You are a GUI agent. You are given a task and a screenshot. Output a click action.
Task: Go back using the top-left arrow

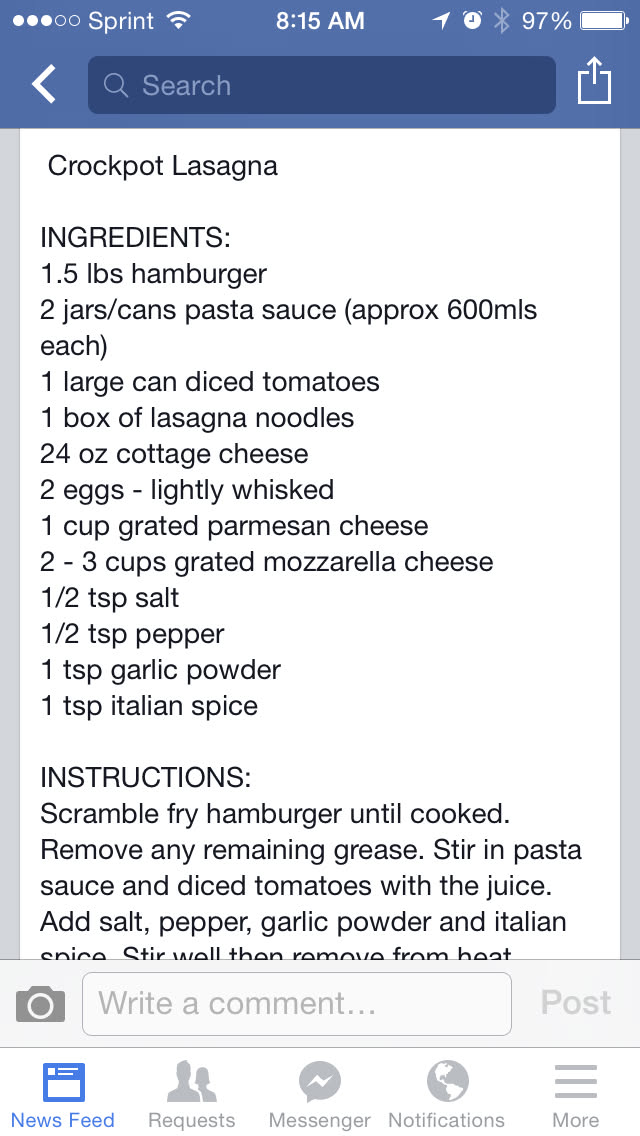click(44, 85)
